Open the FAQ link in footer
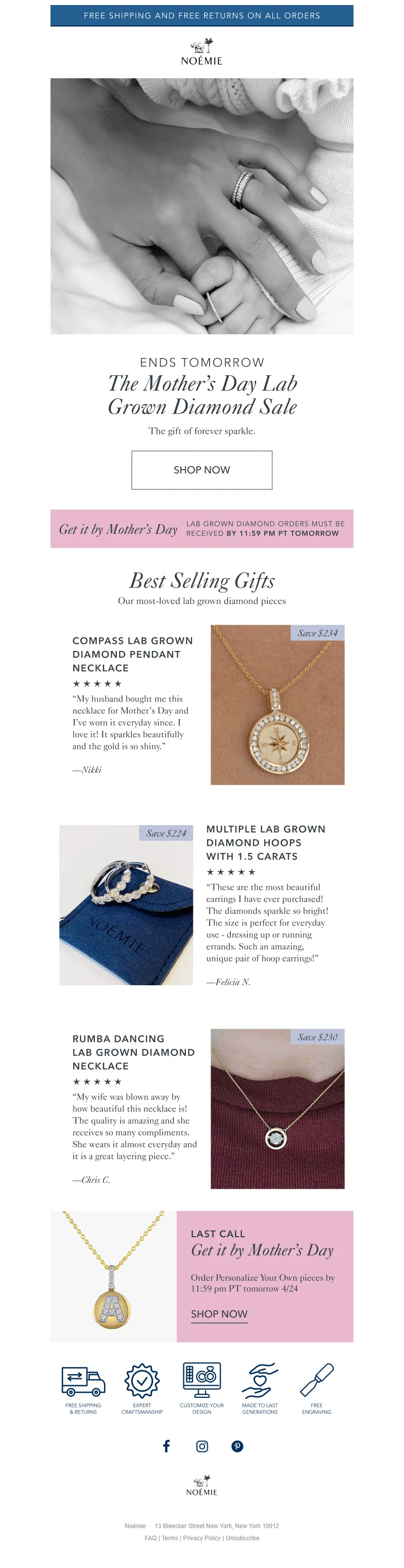 pyautogui.click(x=150, y=1538)
